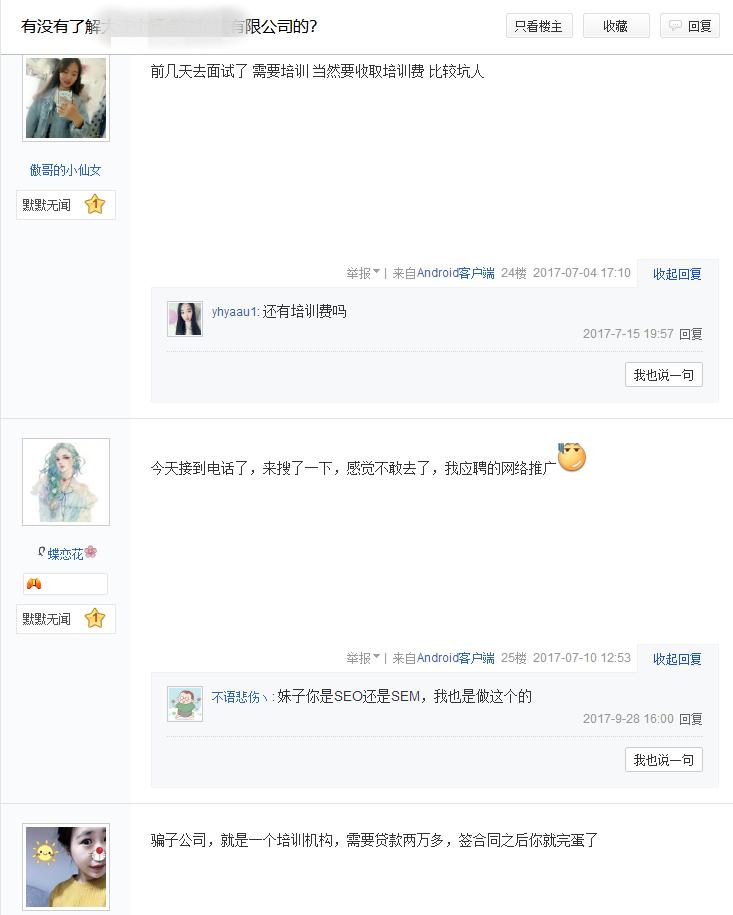Toggle 只看楼主 to view only thread starter posts

tap(540, 26)
